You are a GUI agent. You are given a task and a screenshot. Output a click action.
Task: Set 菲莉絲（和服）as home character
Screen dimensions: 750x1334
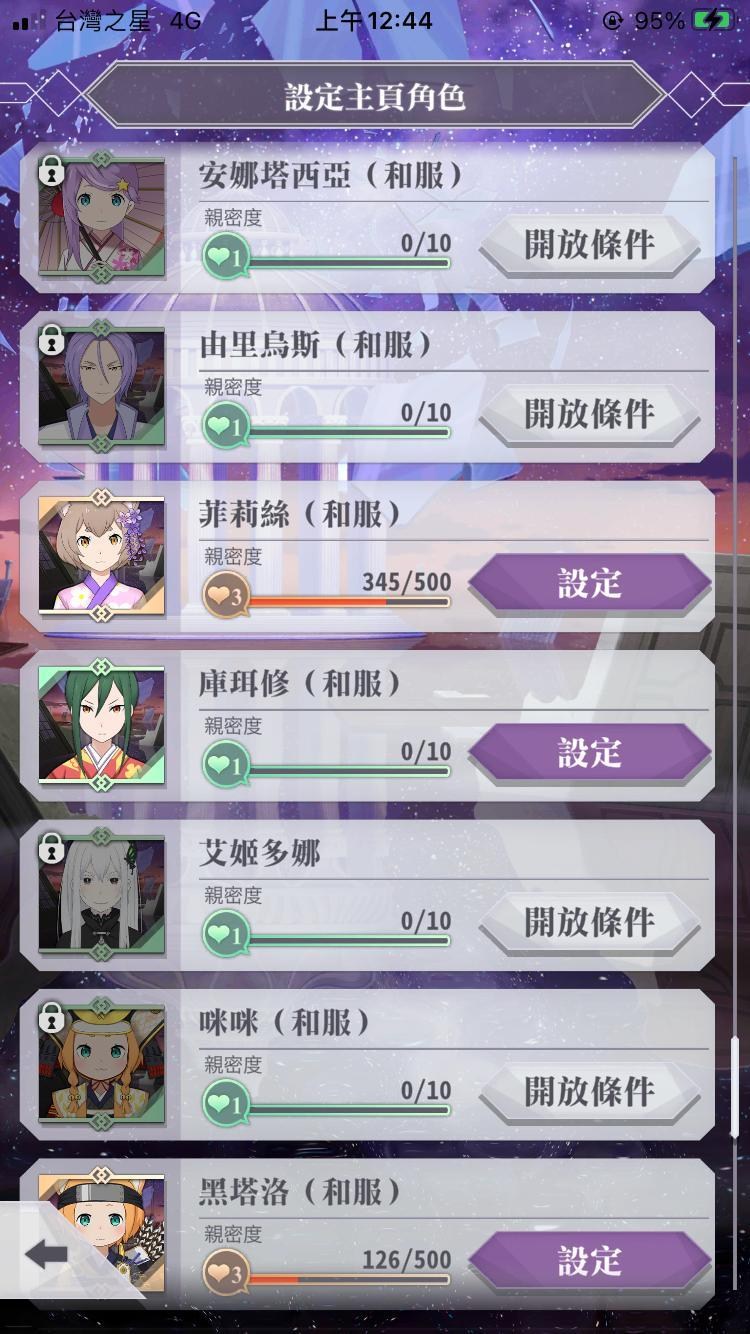[x=589, y=584]
